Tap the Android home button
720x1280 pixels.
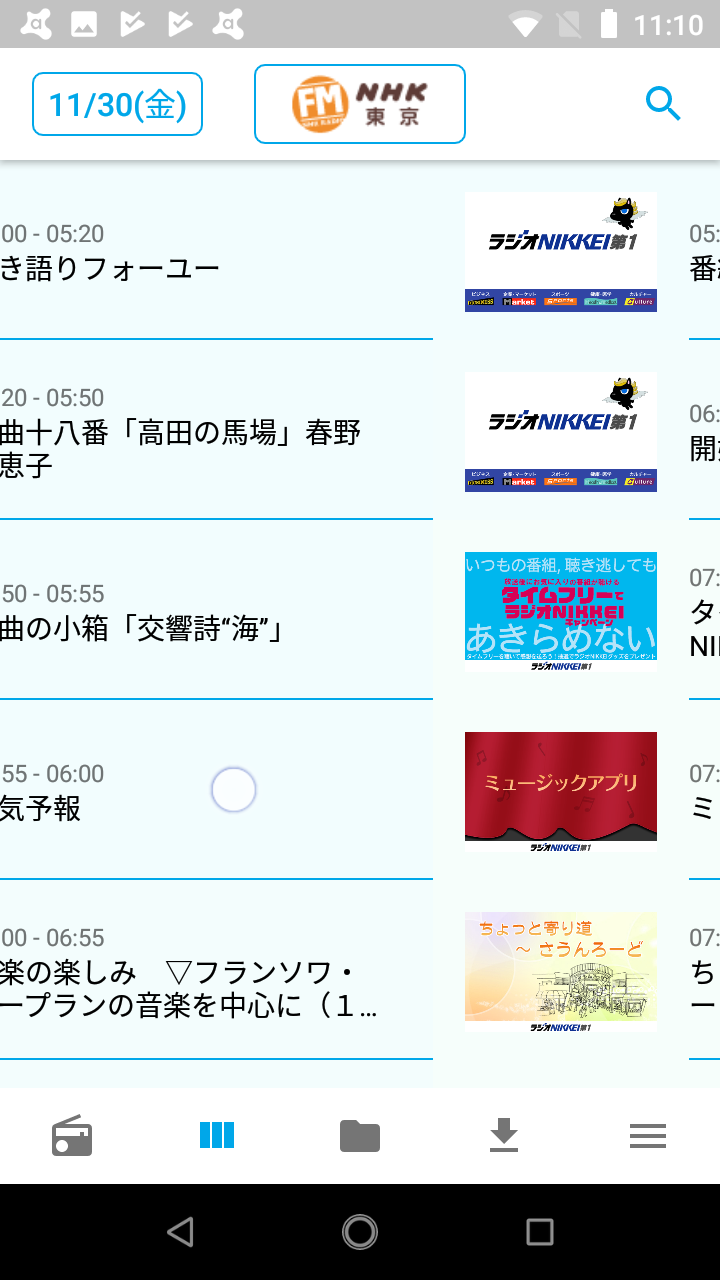point(360,1232)
